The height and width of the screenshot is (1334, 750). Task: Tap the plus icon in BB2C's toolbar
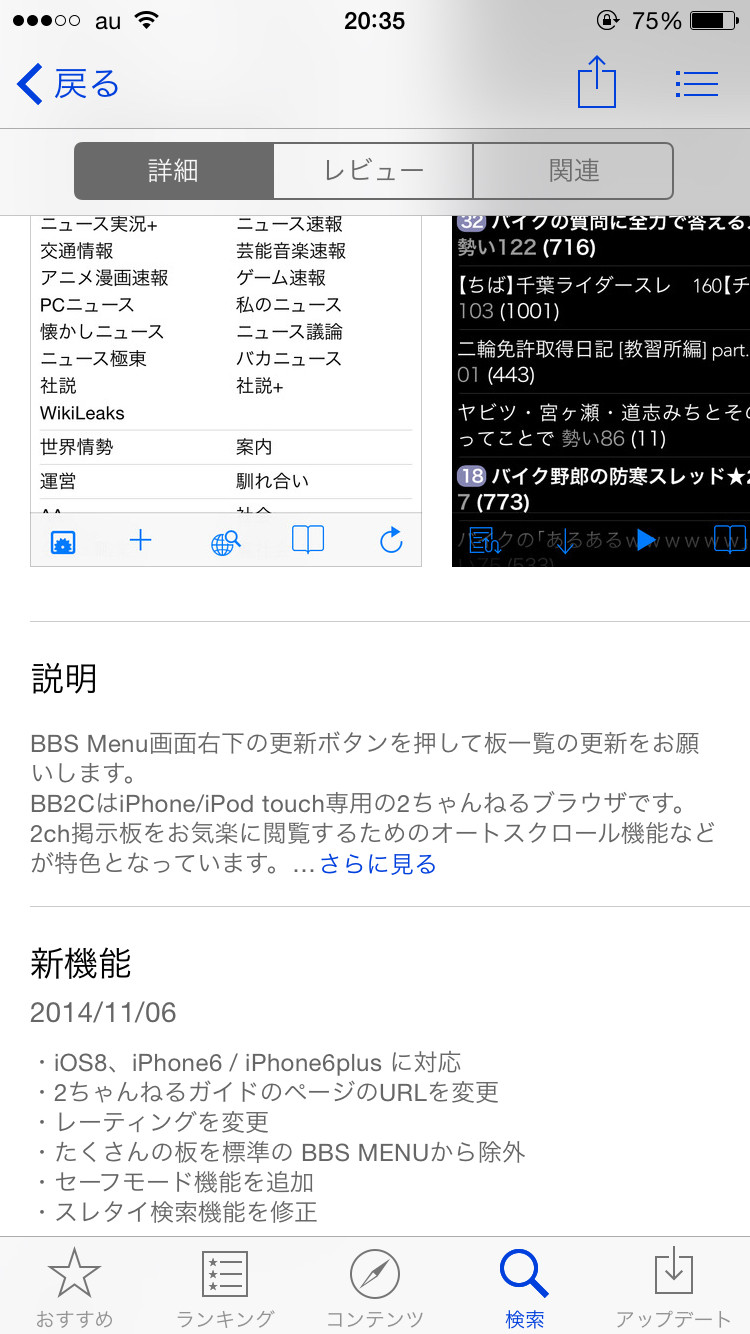[x=140, y=540]
